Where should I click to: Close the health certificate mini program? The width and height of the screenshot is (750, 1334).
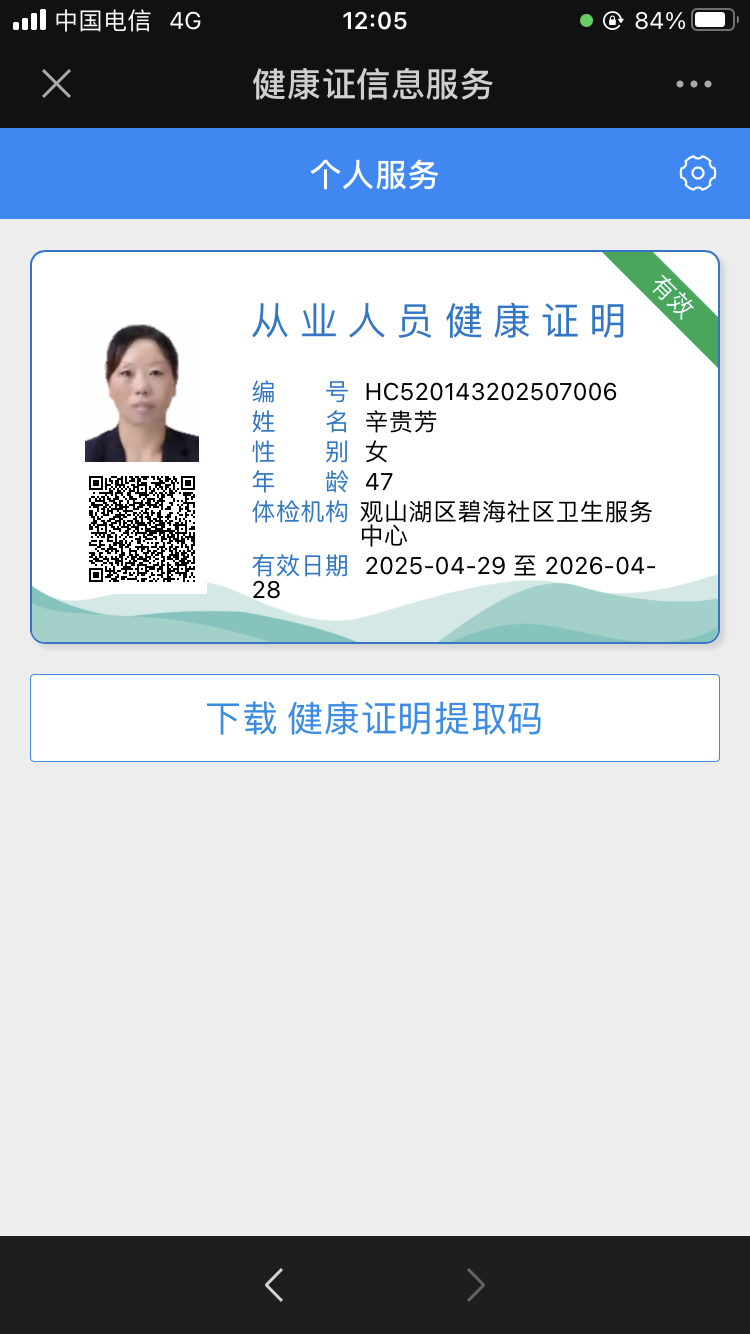pos(57,84)
